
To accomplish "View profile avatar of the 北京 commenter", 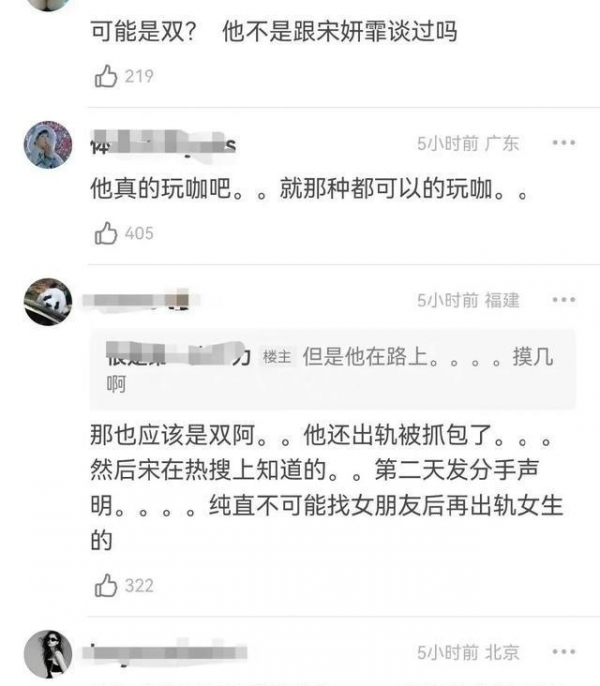I will point(48,655).
